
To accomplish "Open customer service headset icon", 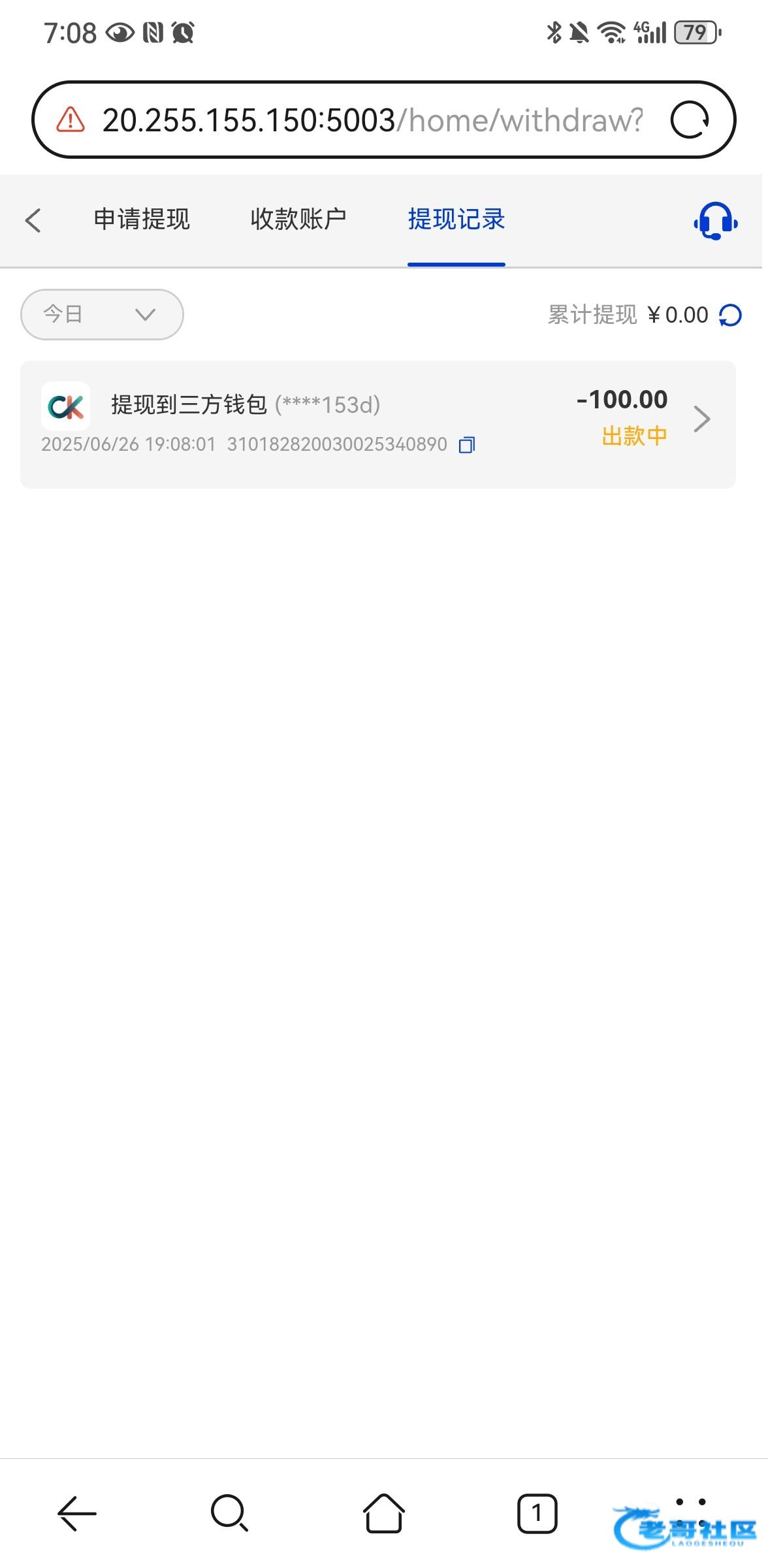I will click(x=716, y=221).
